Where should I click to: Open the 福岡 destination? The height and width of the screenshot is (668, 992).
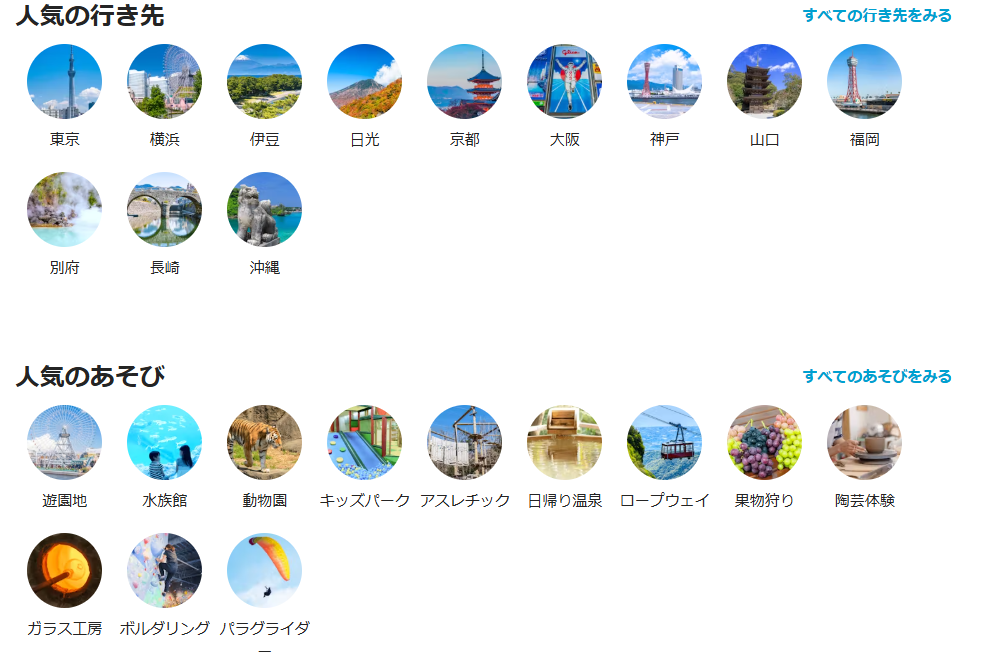[x=864, y=82]
